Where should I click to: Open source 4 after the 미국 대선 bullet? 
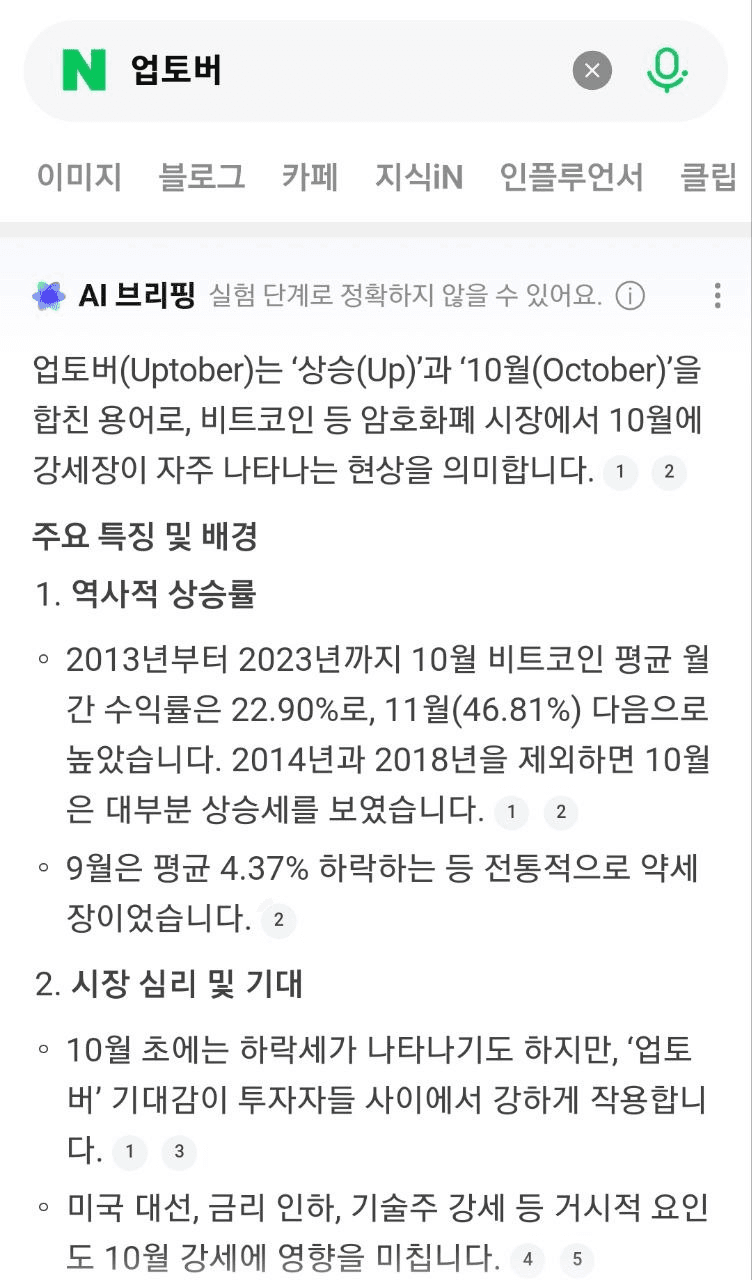(x=528, y=1256)
